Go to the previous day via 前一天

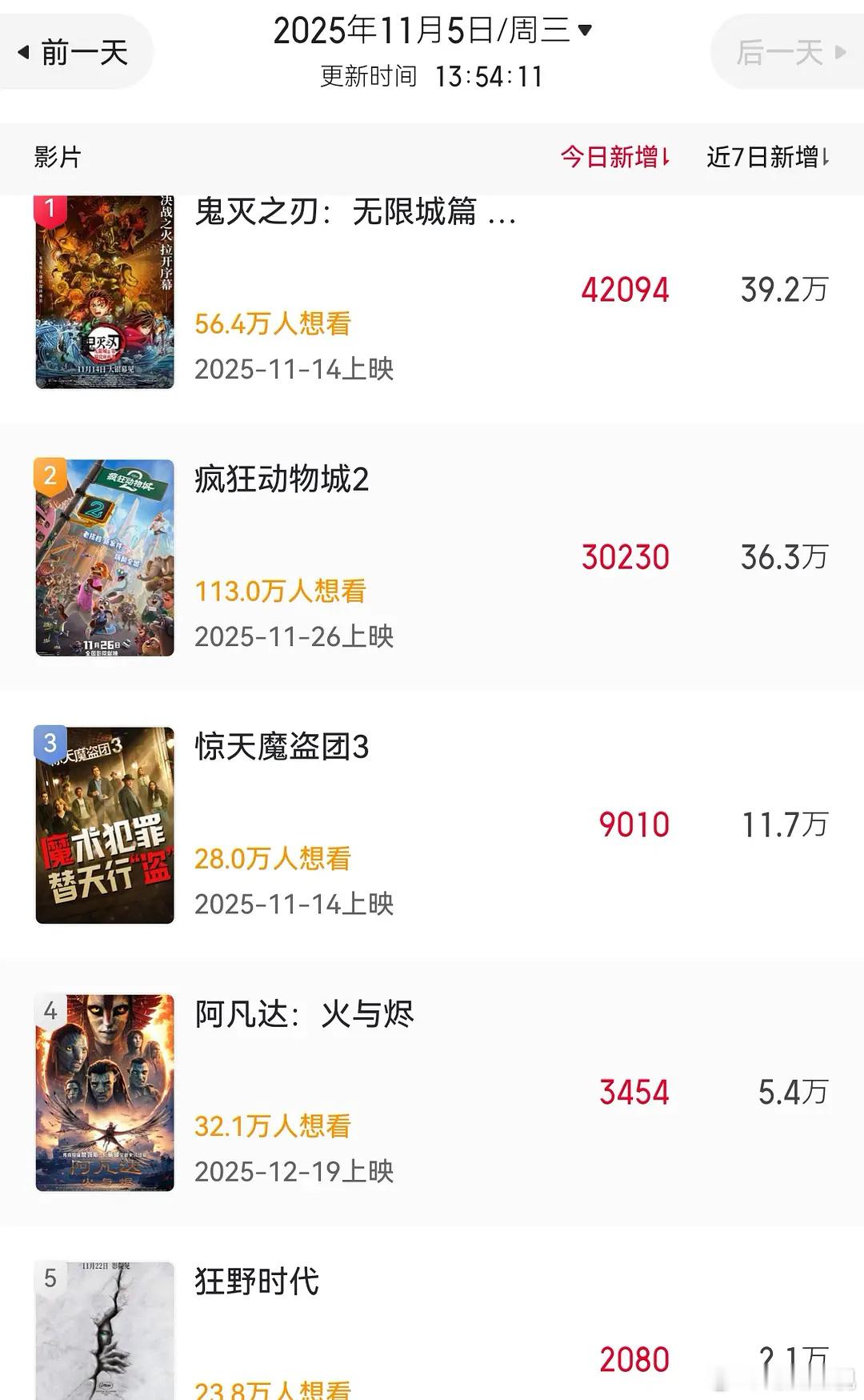click(x=76, y=50)
